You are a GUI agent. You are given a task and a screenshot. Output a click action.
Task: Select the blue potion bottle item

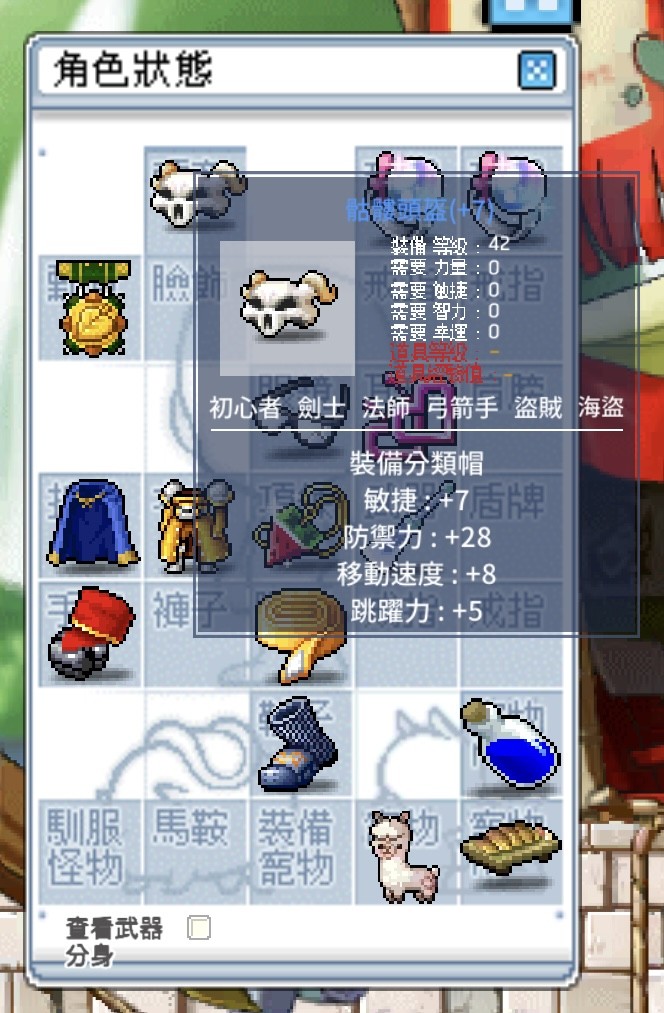pos(512,742)
